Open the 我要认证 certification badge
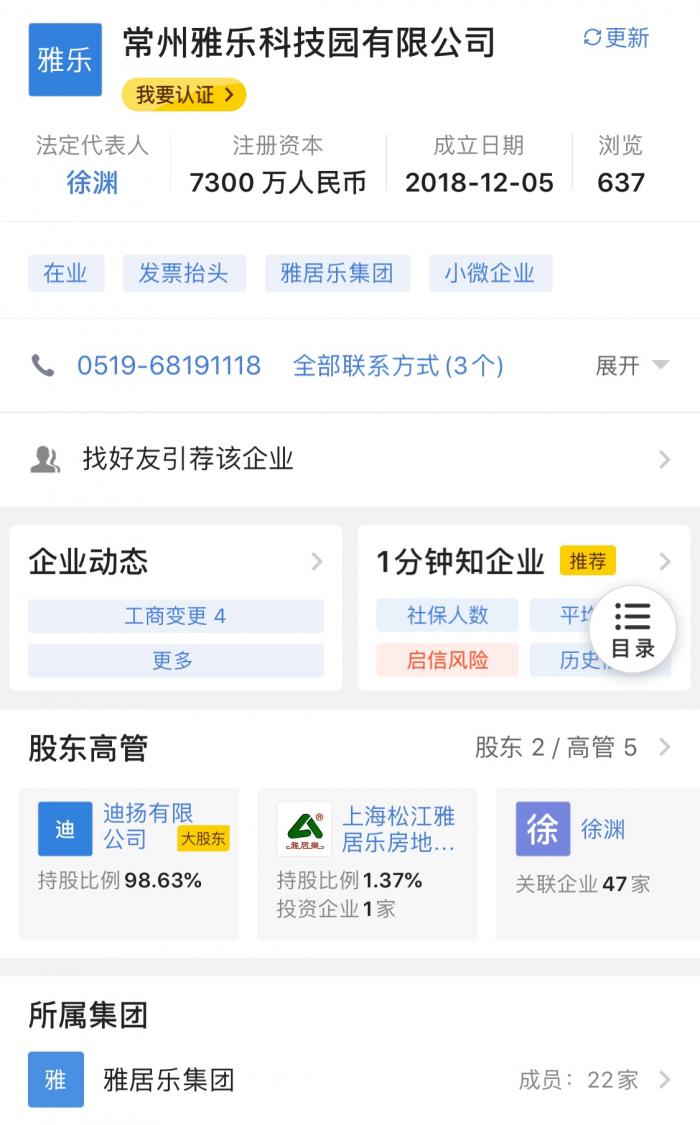700x1125 pixels. click(184, 95)
